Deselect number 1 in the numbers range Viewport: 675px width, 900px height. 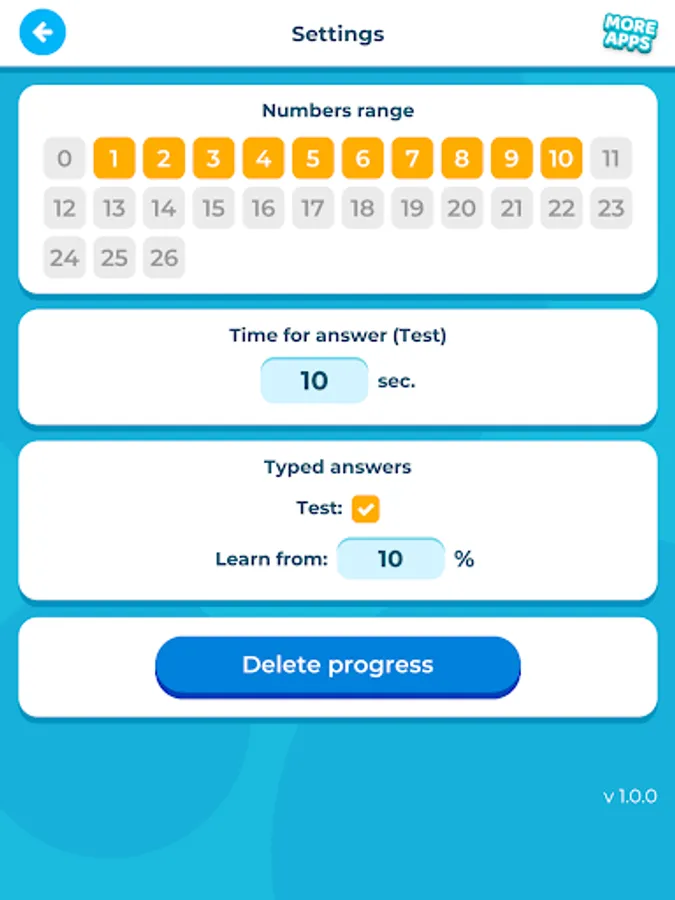(x=114, y=159)
